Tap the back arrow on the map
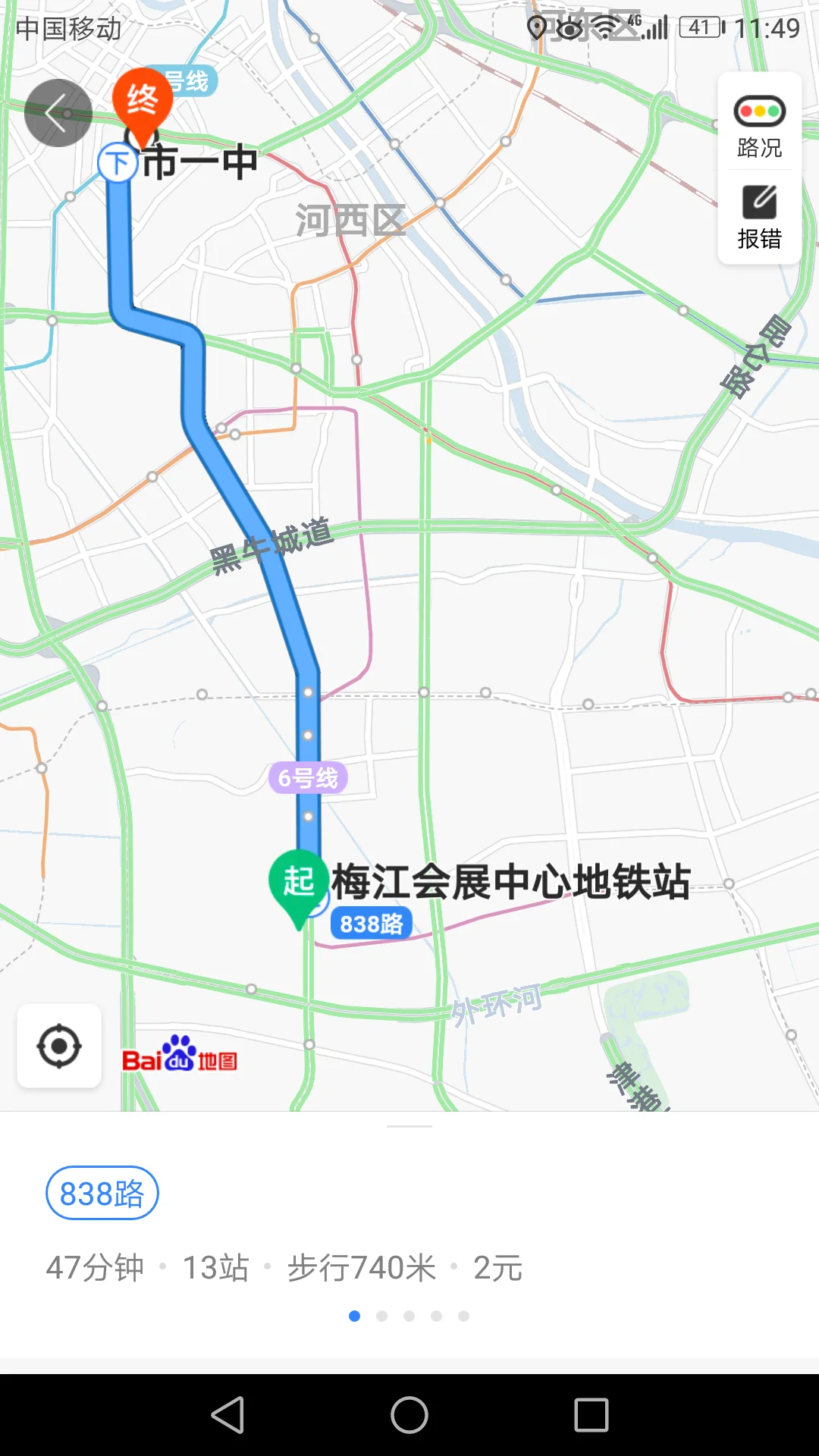Viewport: 819px width, 1456px height. pyautogui.click(x=59, y=112)
